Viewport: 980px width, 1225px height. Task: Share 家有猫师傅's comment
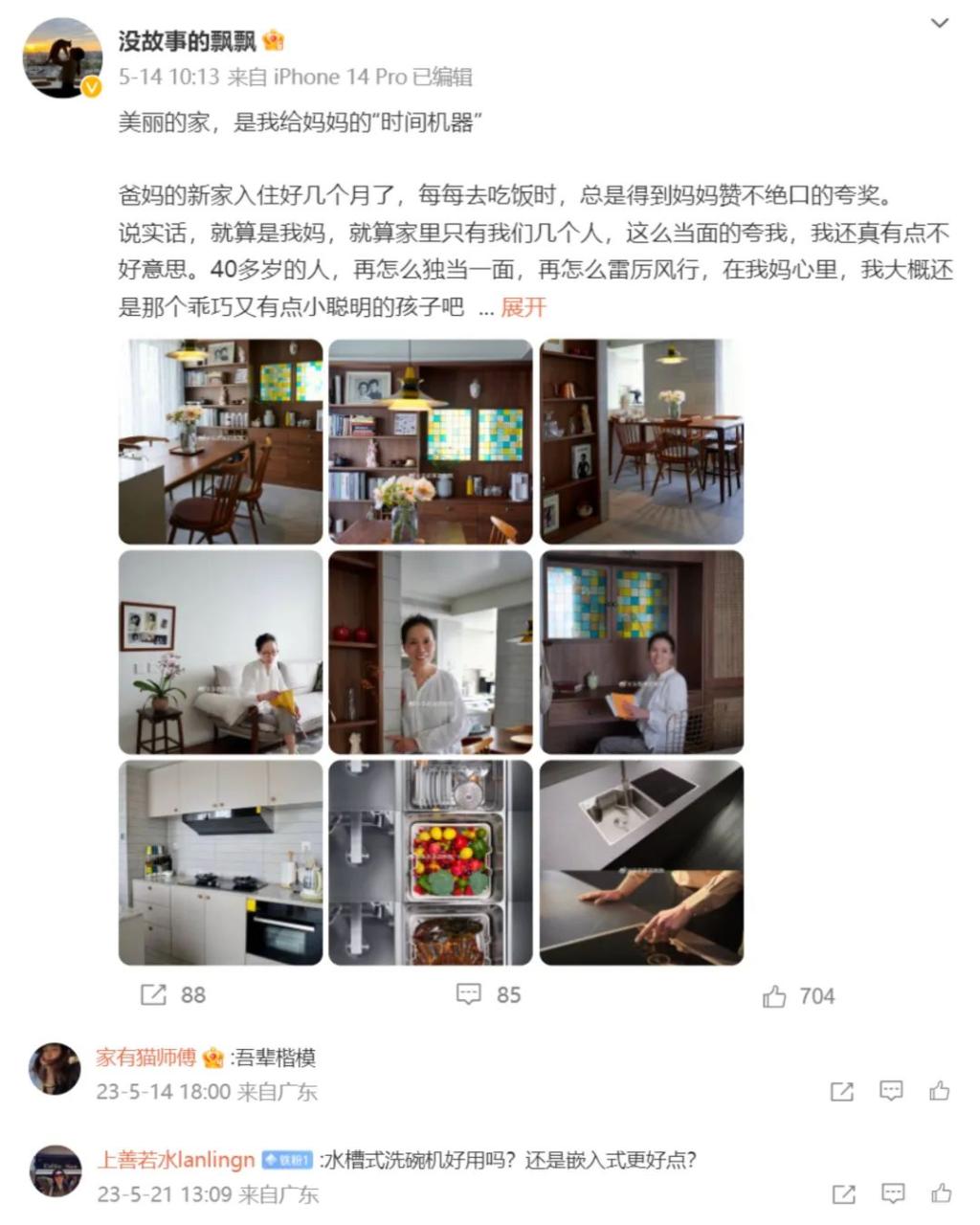(x=842, y=1091)
